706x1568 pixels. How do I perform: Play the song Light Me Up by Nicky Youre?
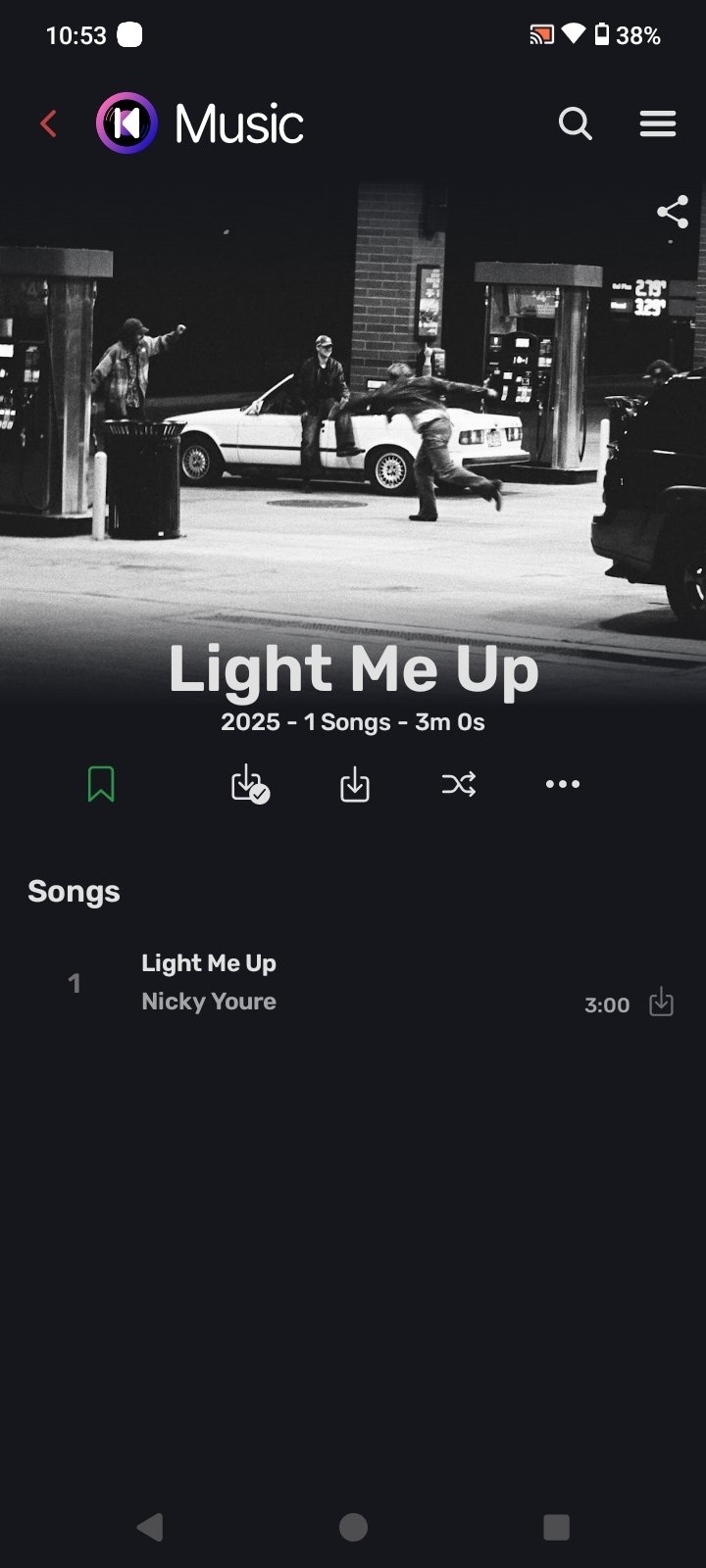[x=353, y=983]
